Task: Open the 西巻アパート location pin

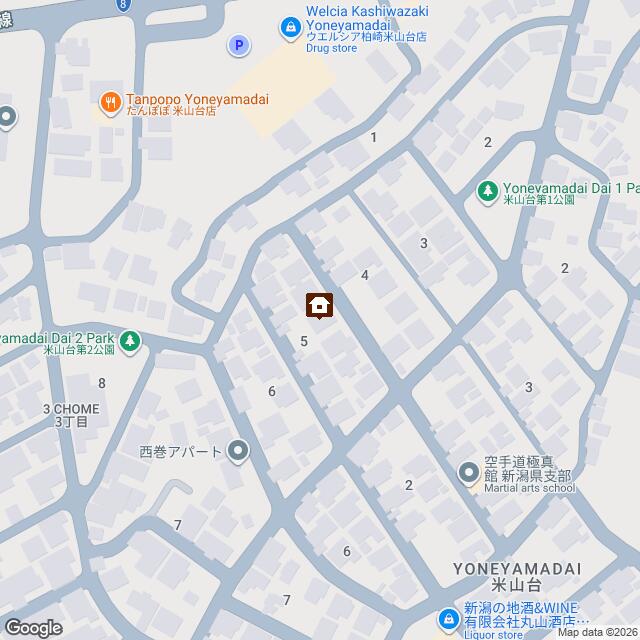Action: 238,452
